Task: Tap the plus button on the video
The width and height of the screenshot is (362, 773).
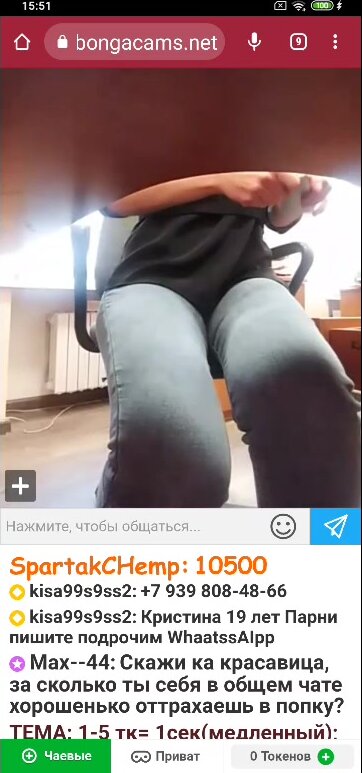Action: 21,486
